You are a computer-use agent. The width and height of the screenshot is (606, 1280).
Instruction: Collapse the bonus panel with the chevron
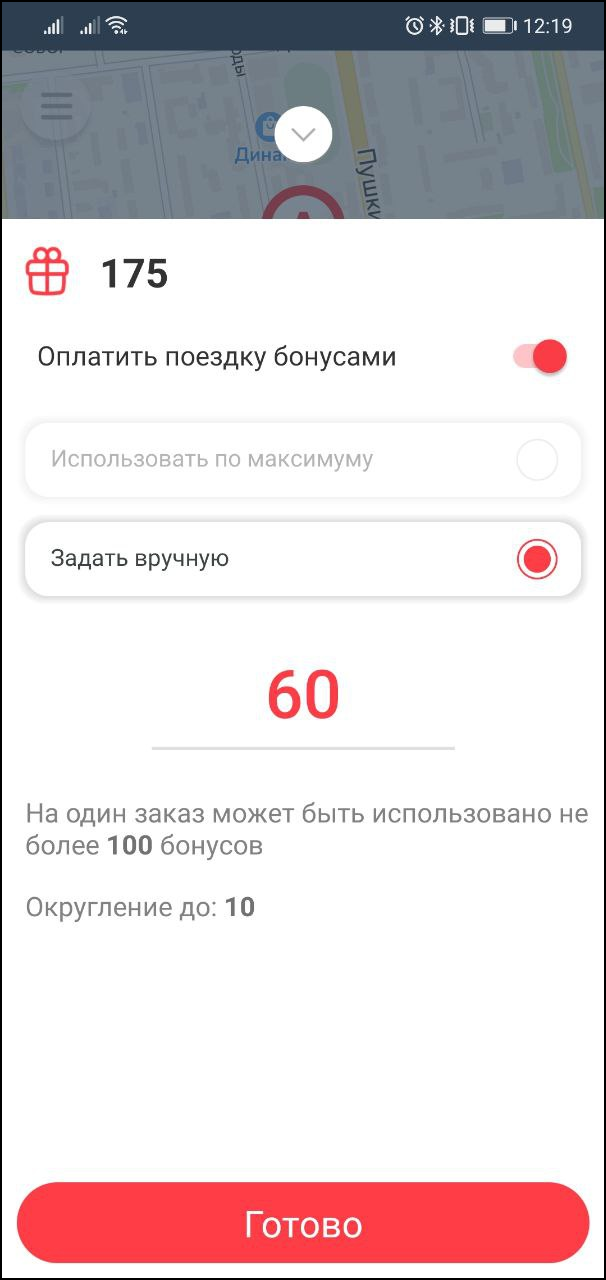point(303,134)
